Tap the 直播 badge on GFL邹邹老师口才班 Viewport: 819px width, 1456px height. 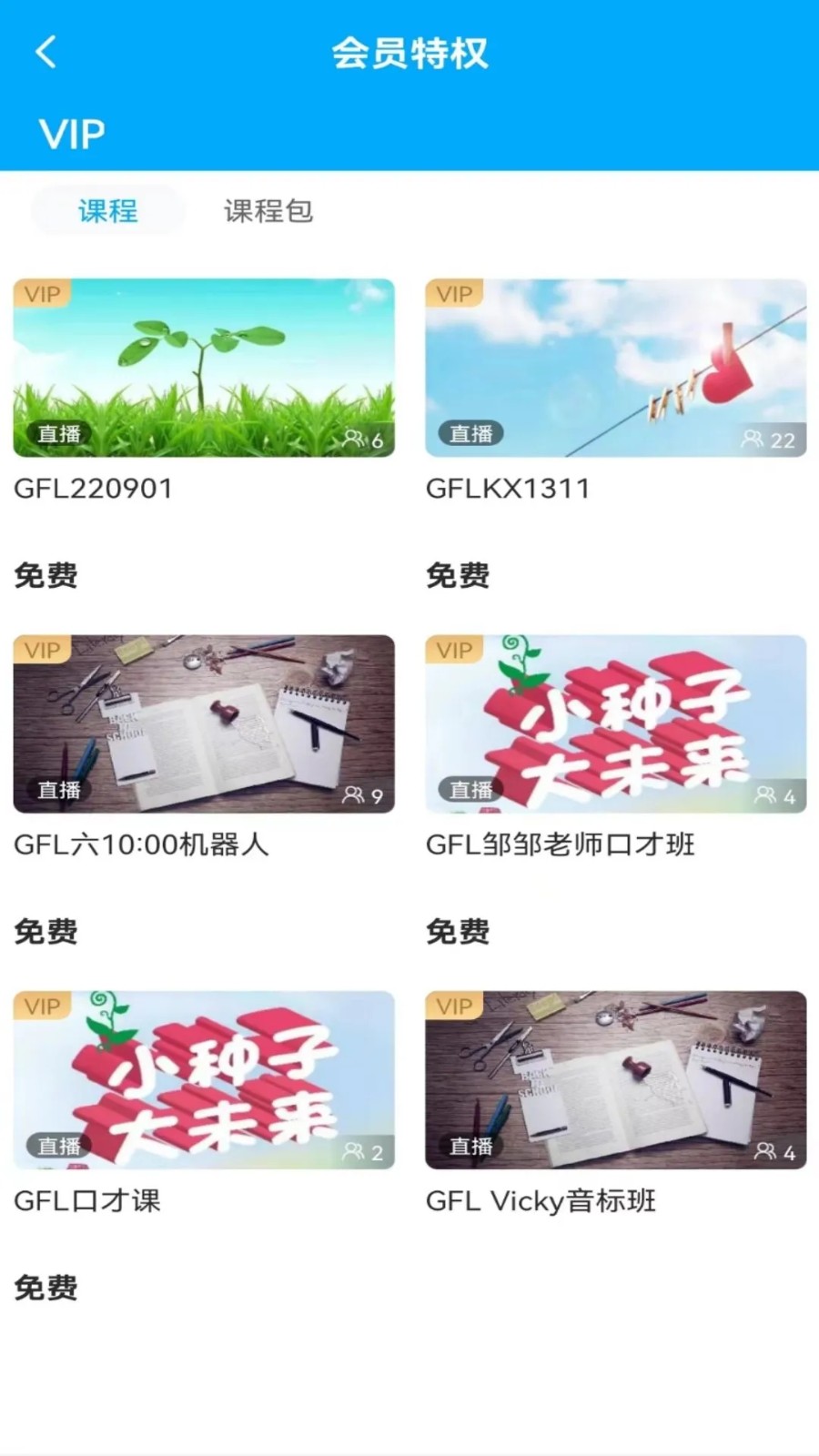pyautogui.click(x=470, y=789)
